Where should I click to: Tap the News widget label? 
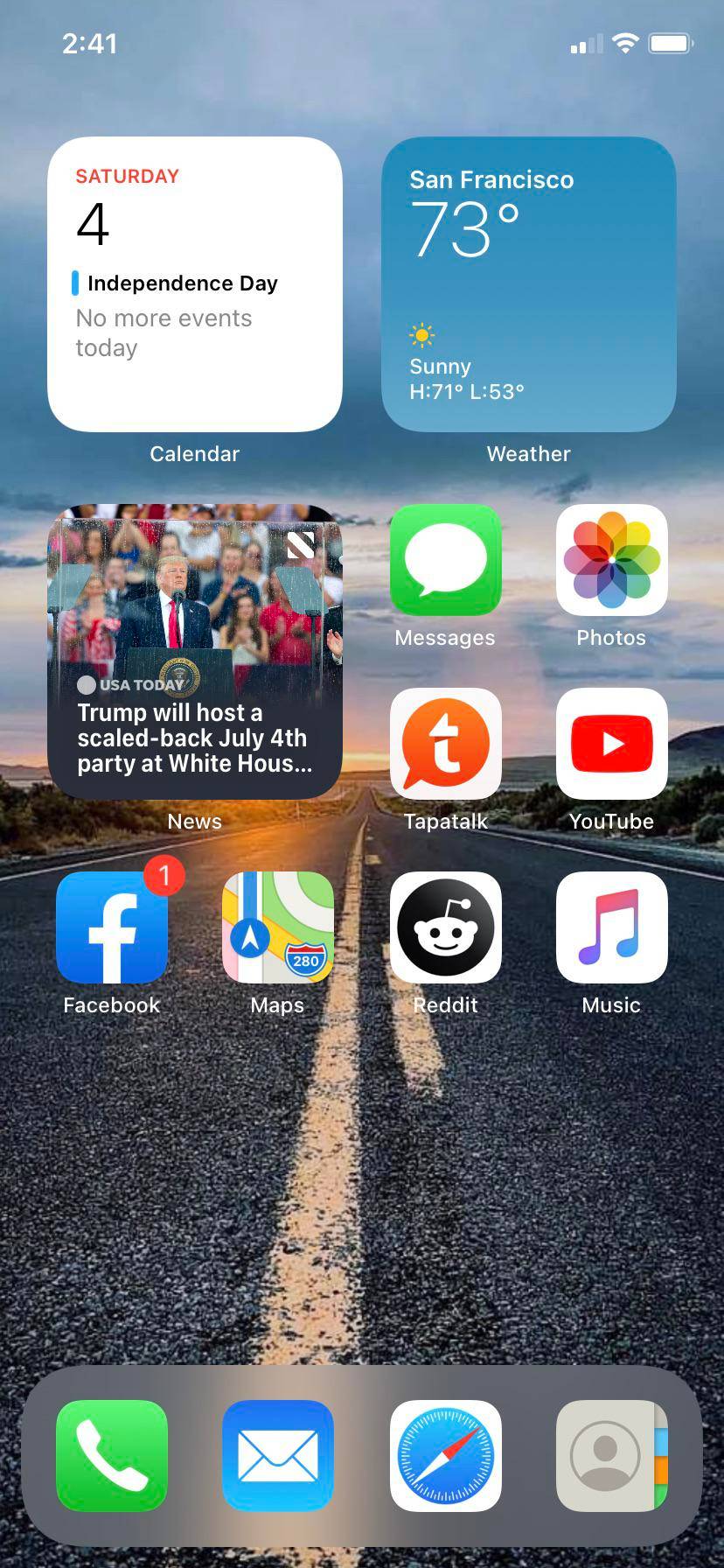point(194,821)
